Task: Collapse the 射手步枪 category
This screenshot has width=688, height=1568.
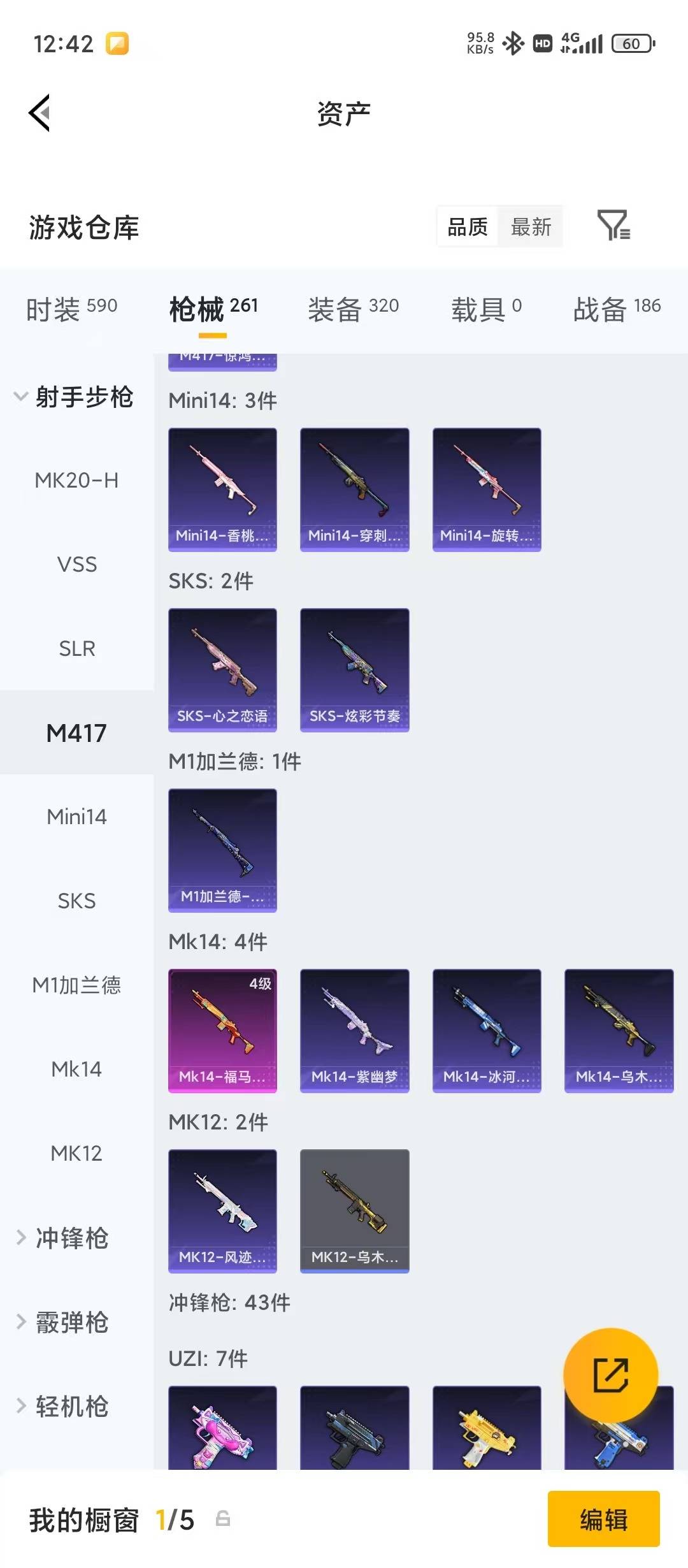Action: point(83,396)
